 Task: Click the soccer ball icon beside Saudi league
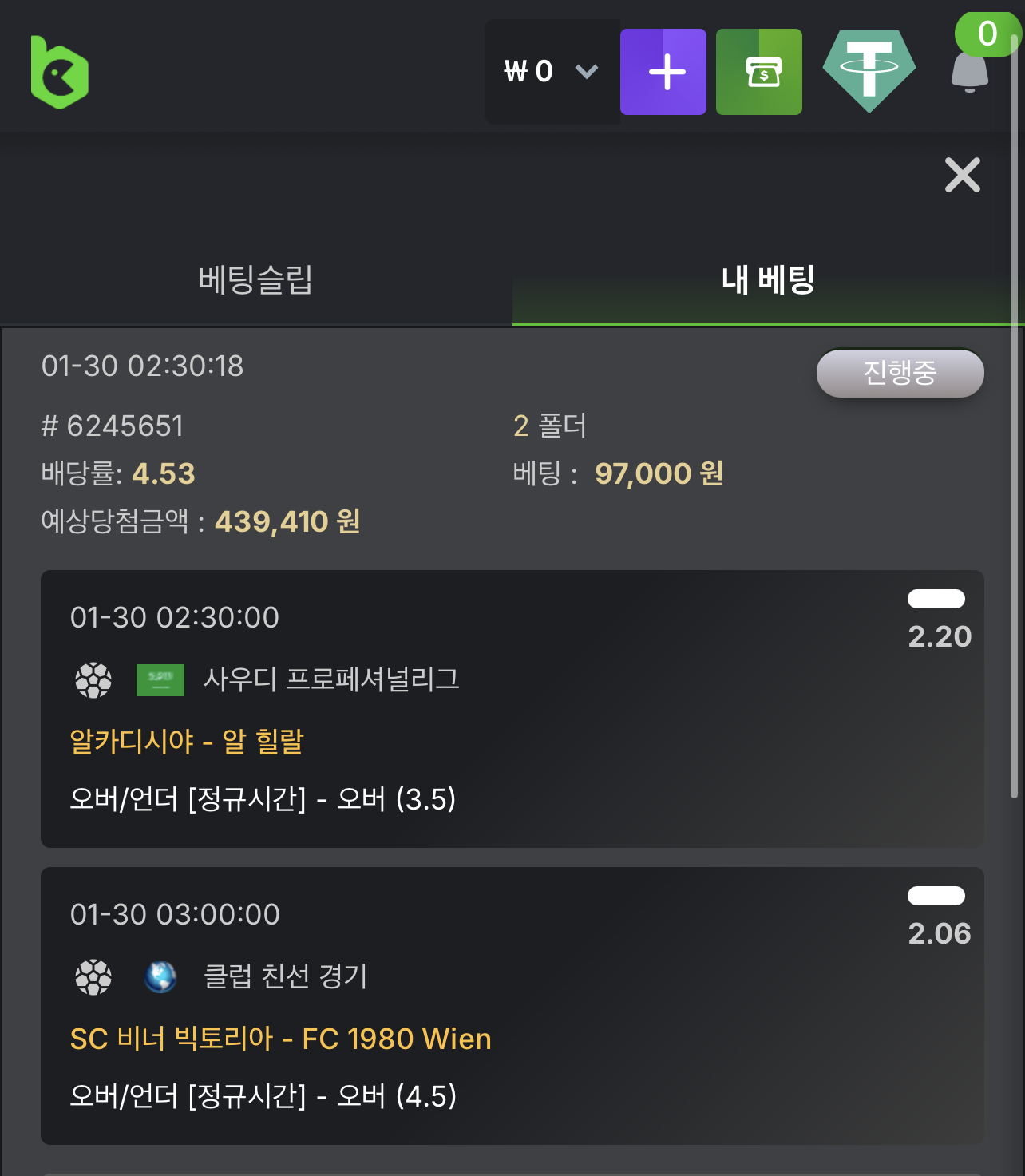[93, 680]
